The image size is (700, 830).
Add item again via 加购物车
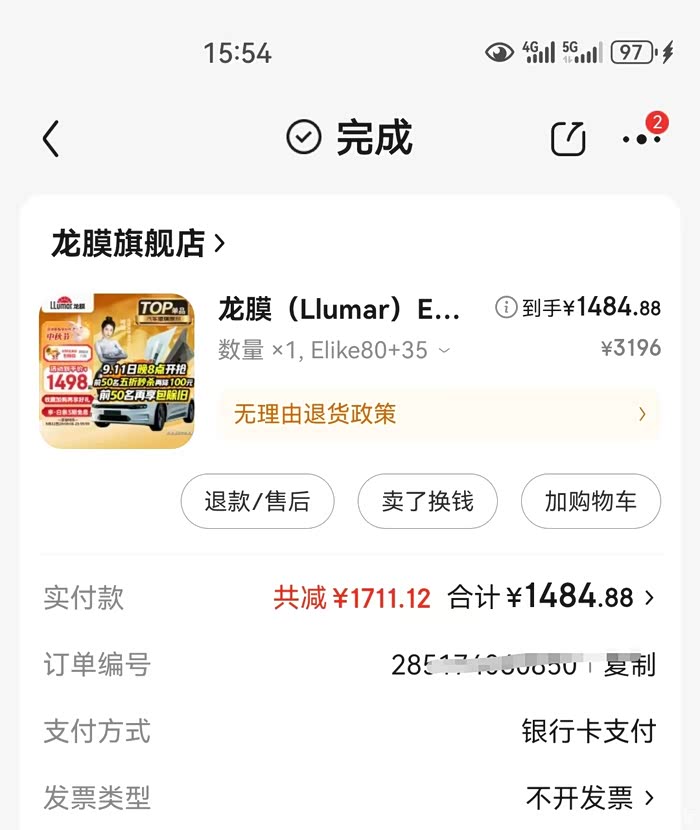point(590,501)
